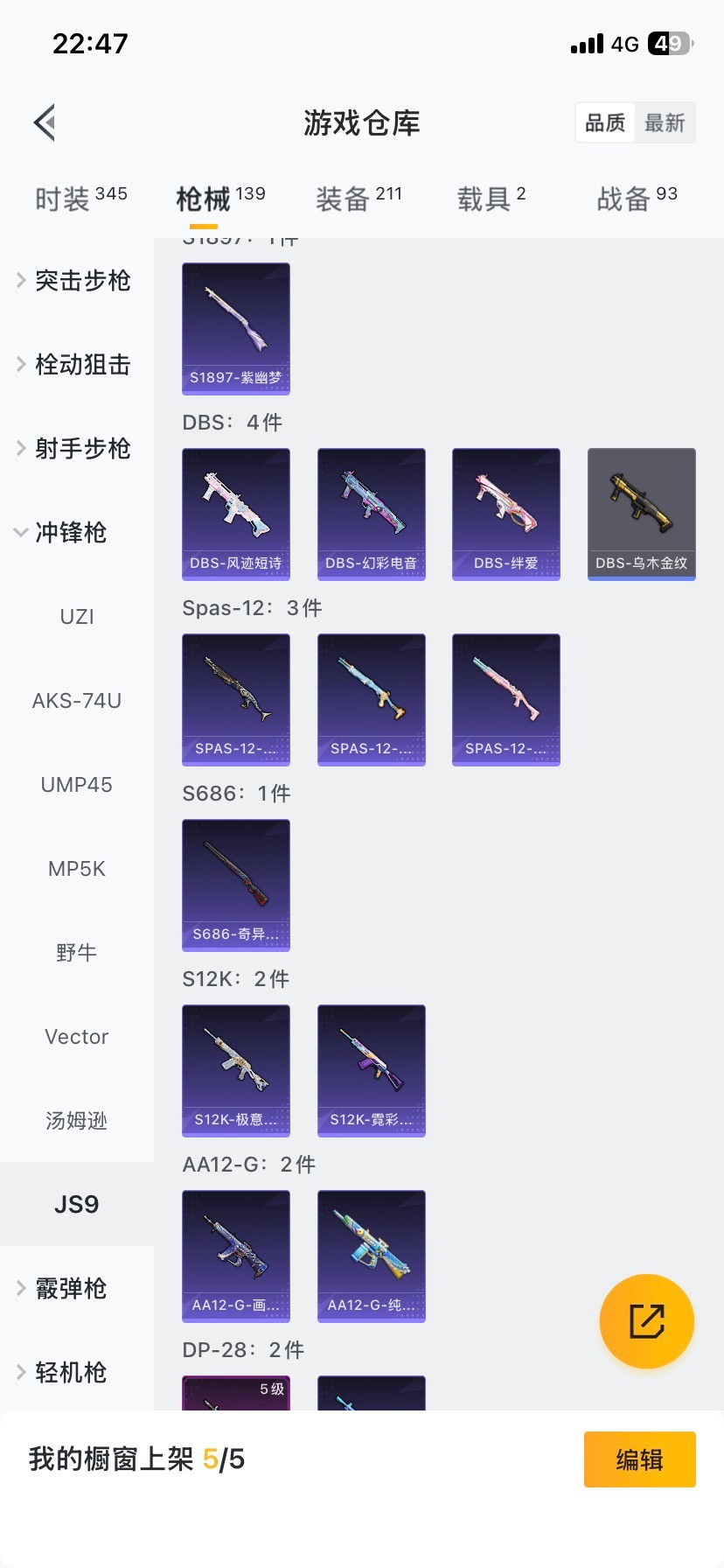Expand the 霰弹枪 category
Image resolution: width=724 pixels, height=1568 pixels.
tap(70, 1288)
